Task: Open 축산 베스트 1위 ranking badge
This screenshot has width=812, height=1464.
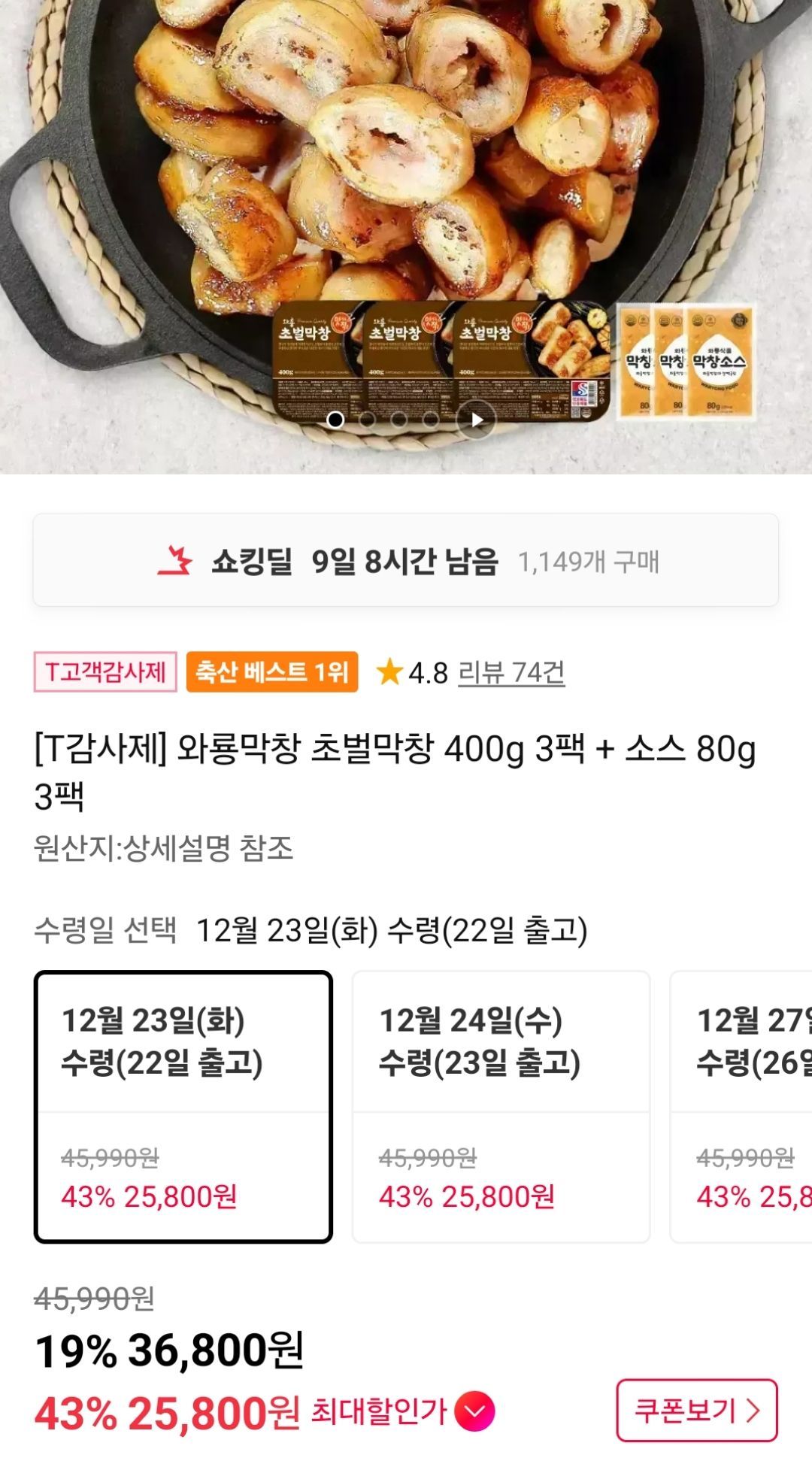Action: [272, 671]
